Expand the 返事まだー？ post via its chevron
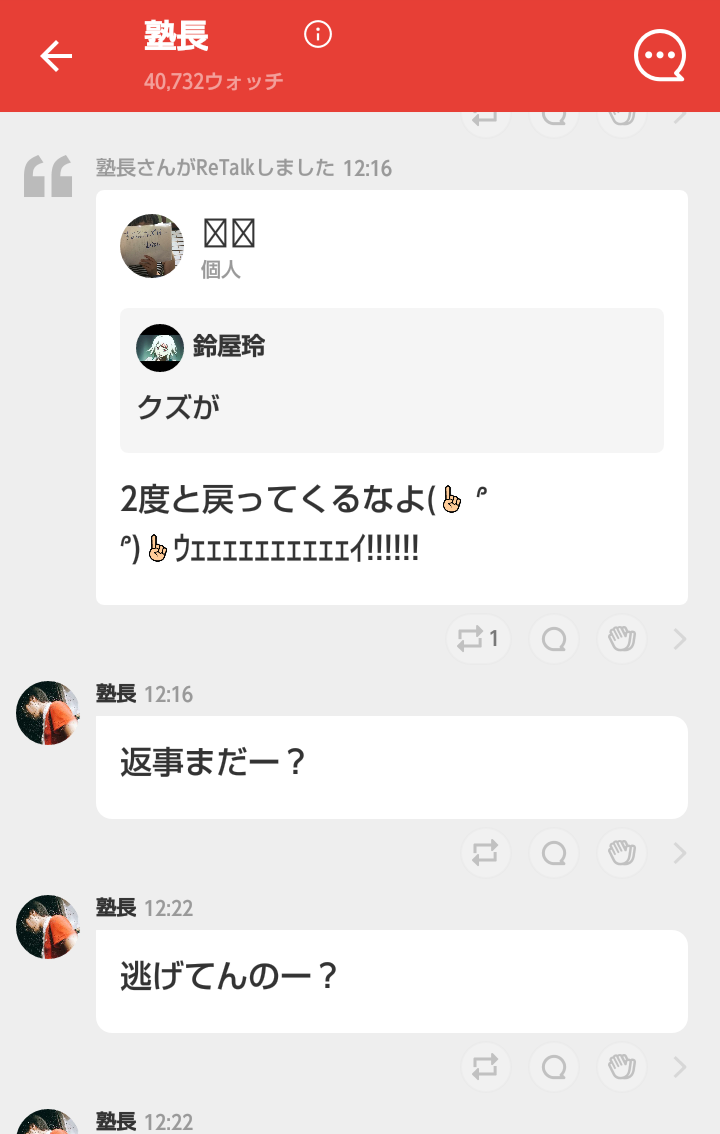The height and width of the screenshot is (1134, 720). [679, 853]
